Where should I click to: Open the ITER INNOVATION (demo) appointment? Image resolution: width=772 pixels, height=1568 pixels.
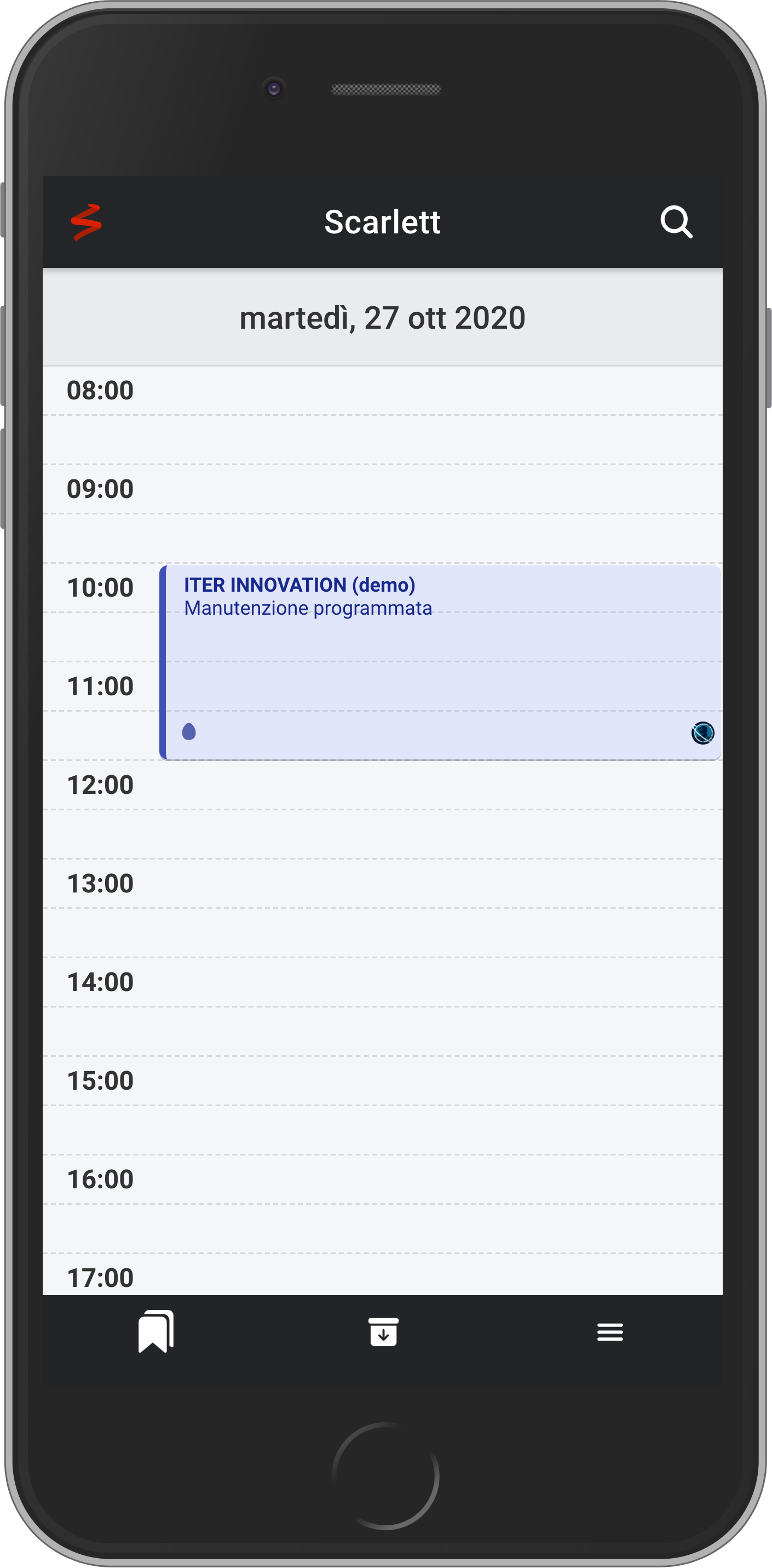coord(440,662)
